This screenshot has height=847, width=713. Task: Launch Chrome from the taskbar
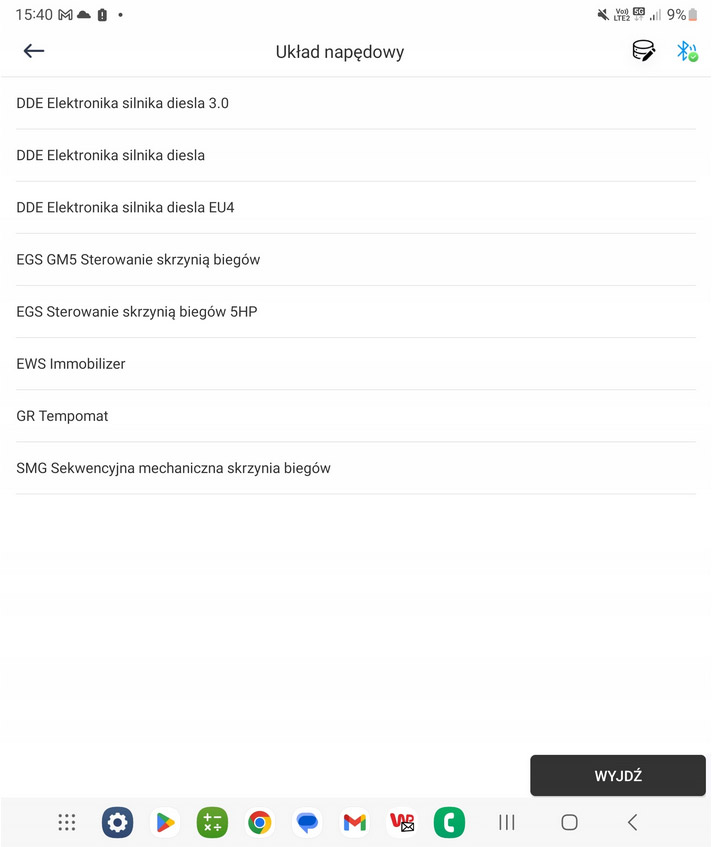(260, 822)
